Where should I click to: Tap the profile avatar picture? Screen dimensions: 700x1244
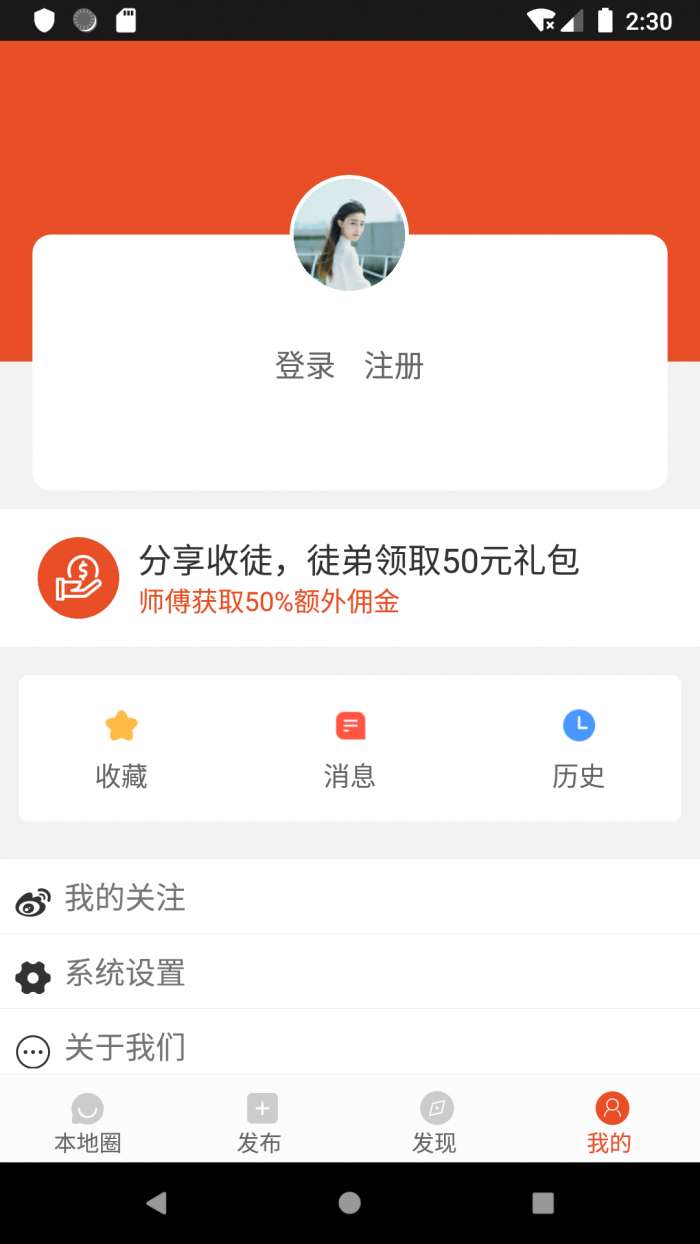point(349,235)
